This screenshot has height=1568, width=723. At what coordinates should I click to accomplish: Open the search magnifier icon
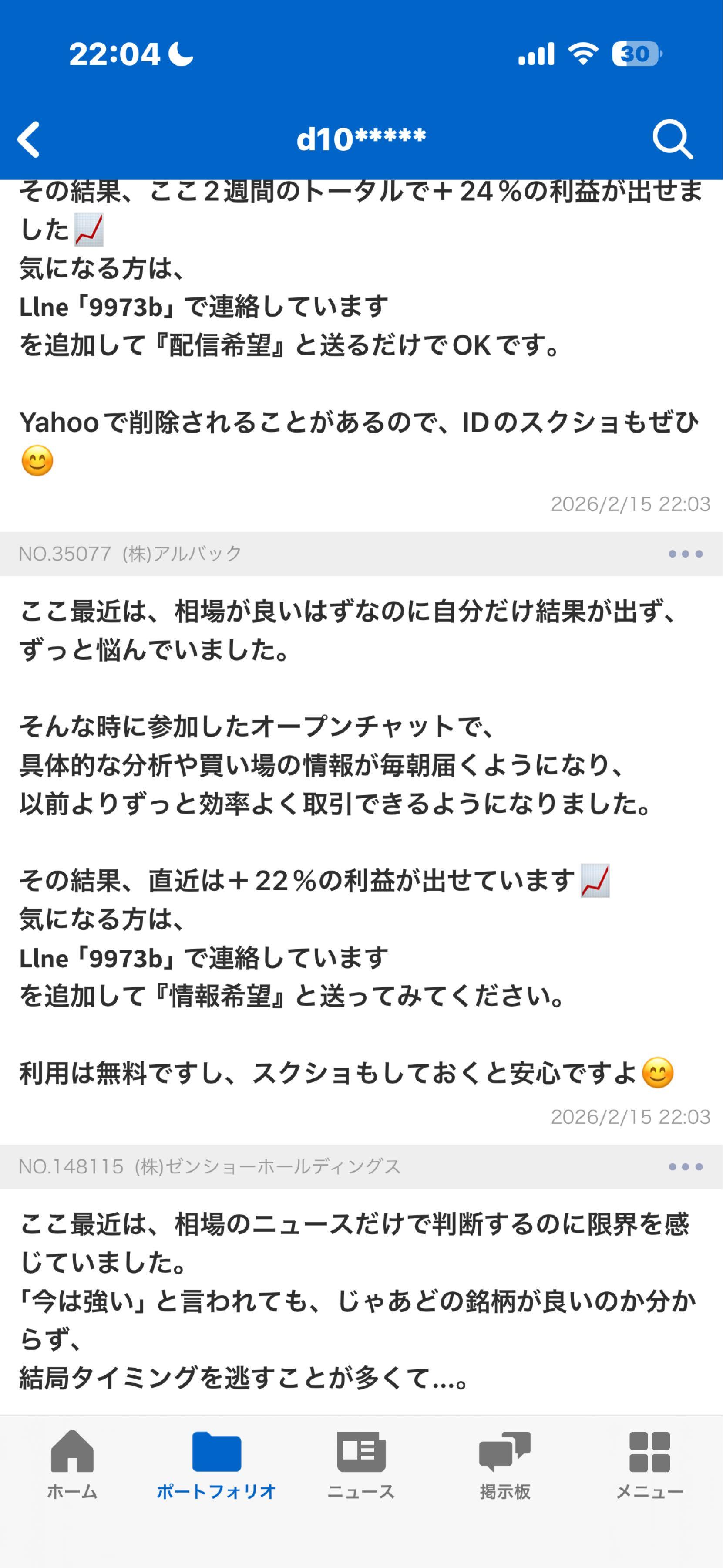click(x=672, y=139)
